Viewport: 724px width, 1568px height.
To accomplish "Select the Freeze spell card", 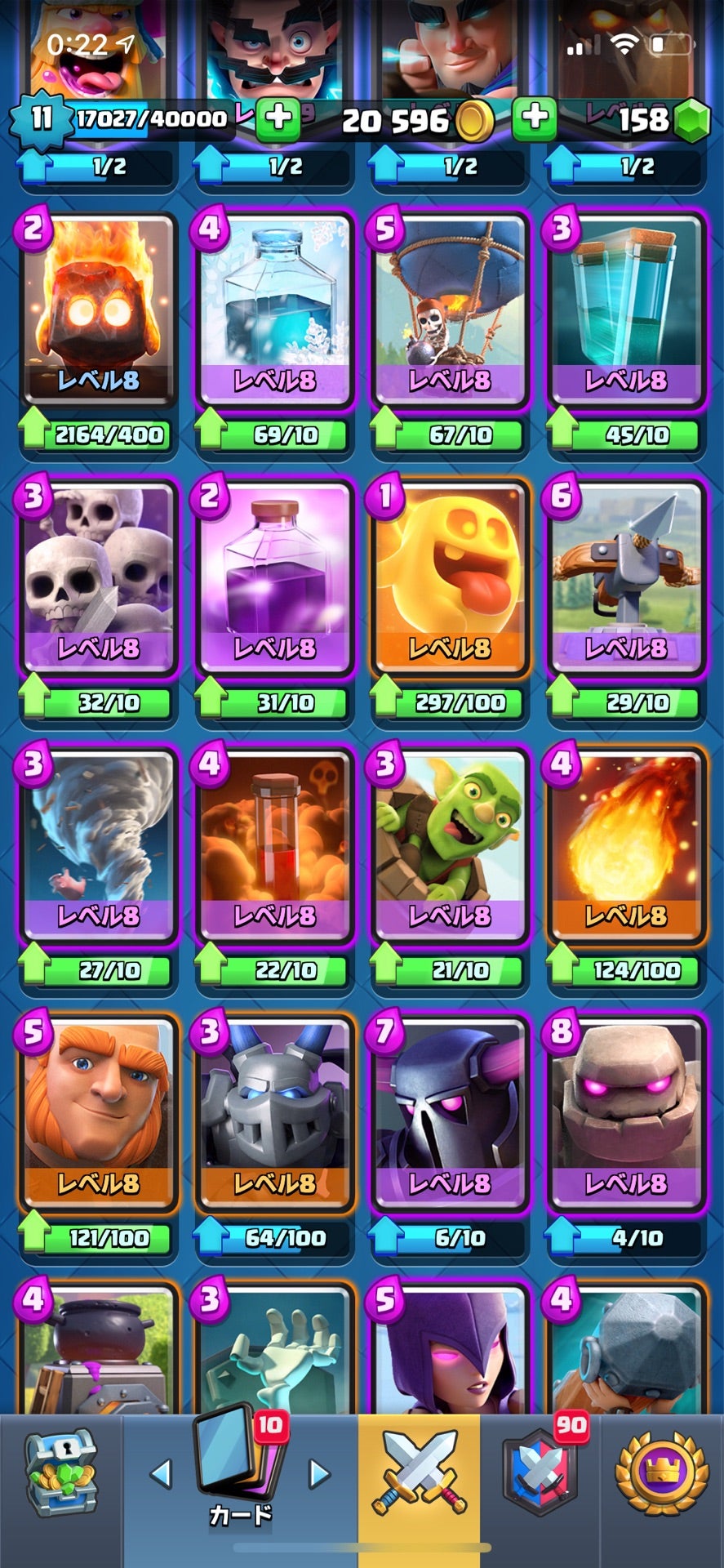I will (275, 310).
